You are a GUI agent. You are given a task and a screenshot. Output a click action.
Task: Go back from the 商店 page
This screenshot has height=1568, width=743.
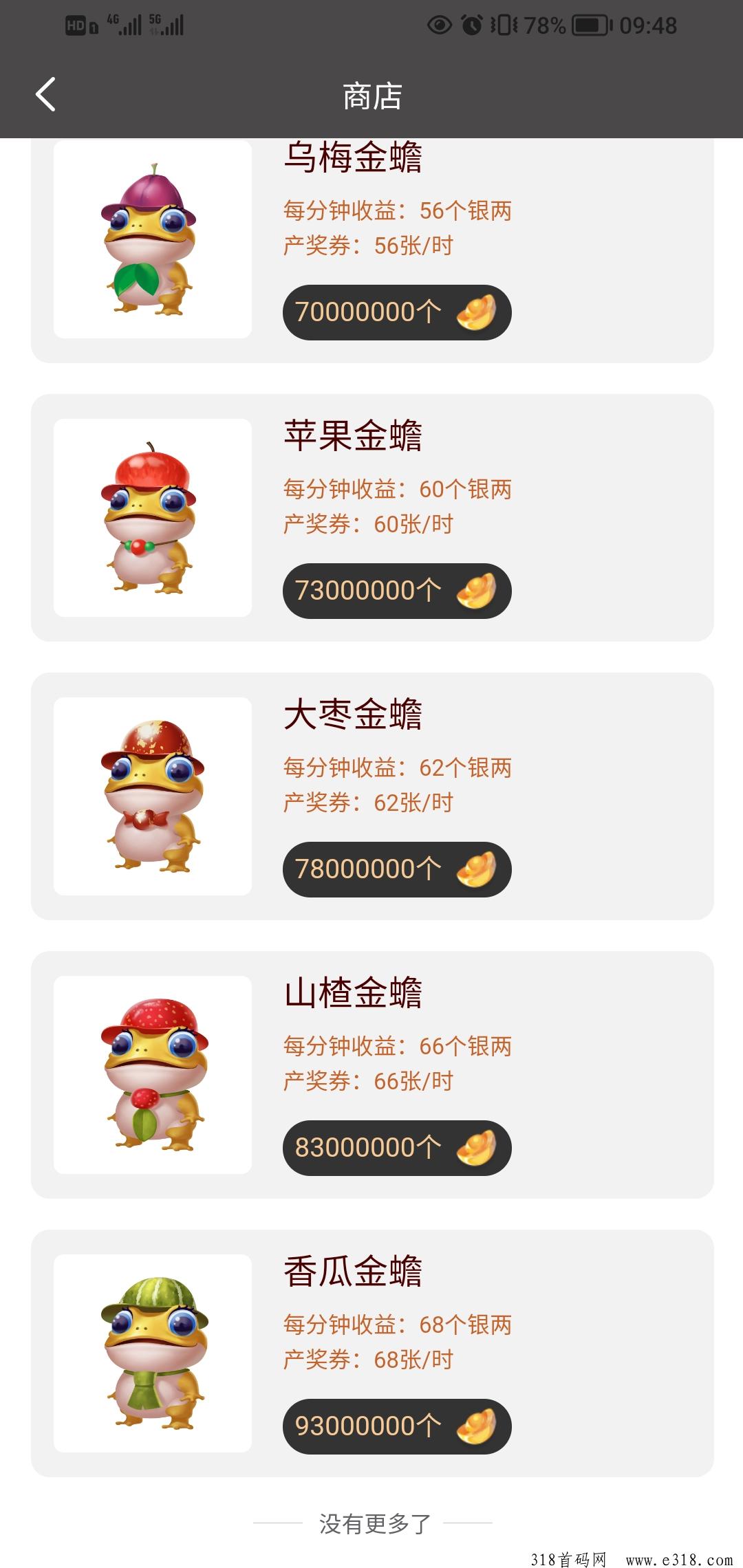coord(45,95)
